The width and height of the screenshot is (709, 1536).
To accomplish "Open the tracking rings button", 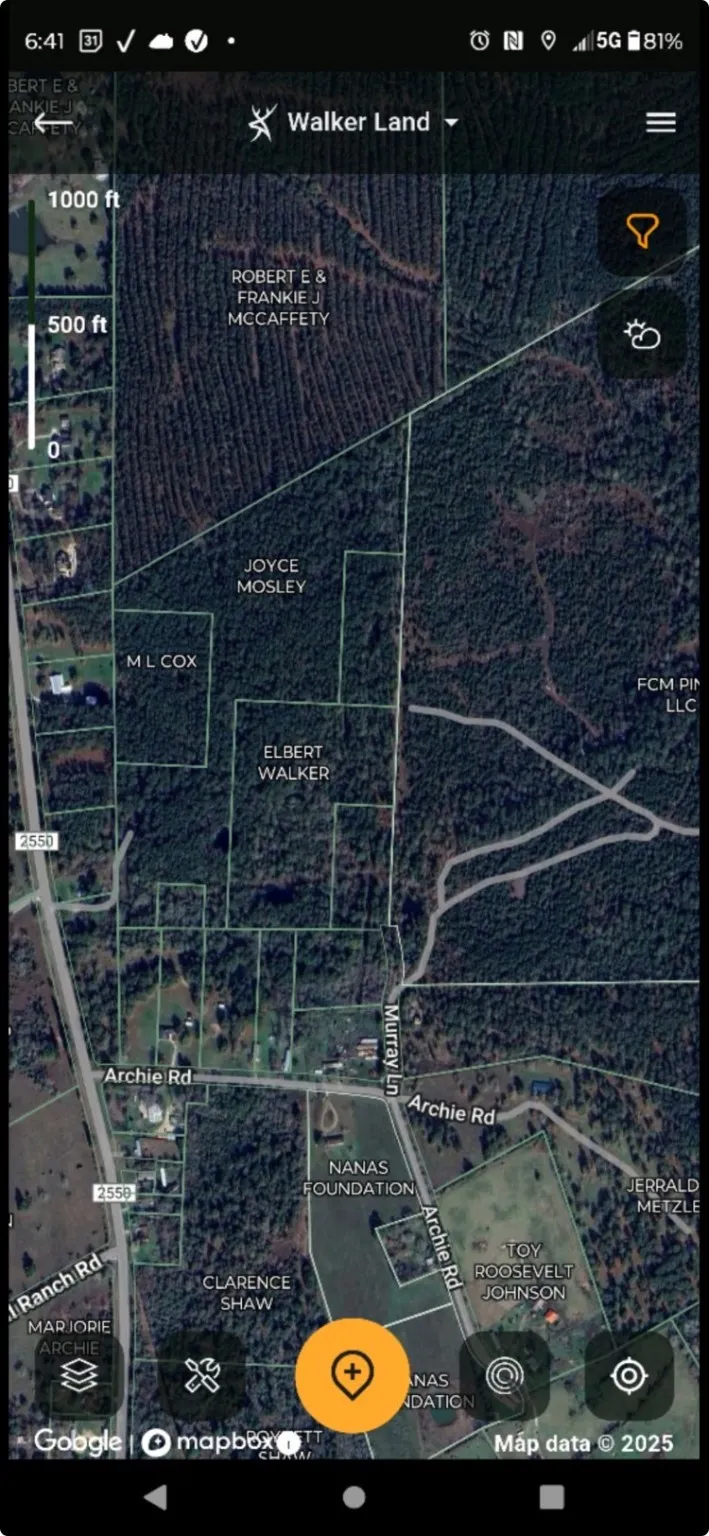I will point(505,1376).
